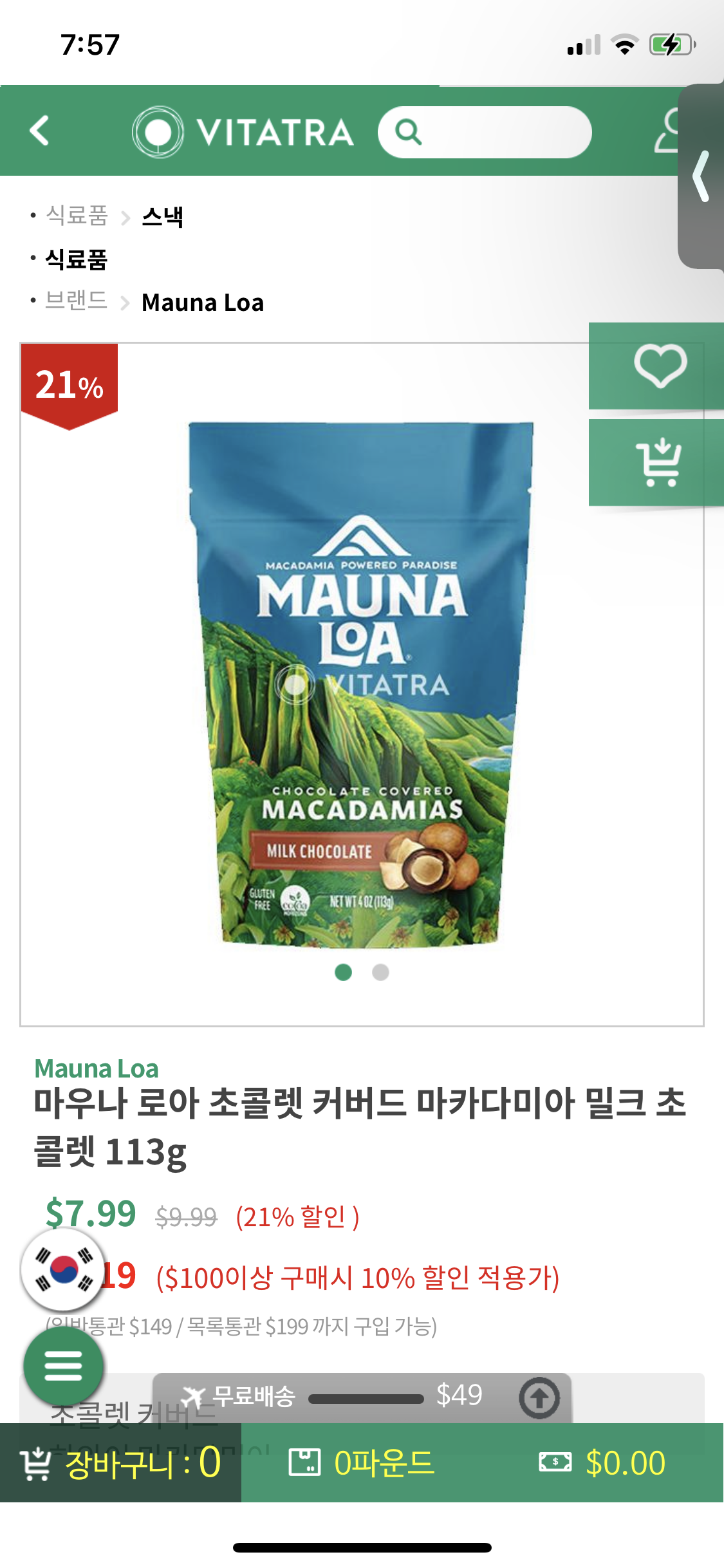Show second product image via dot
724x1568 pixels.
tap(380, 972)
